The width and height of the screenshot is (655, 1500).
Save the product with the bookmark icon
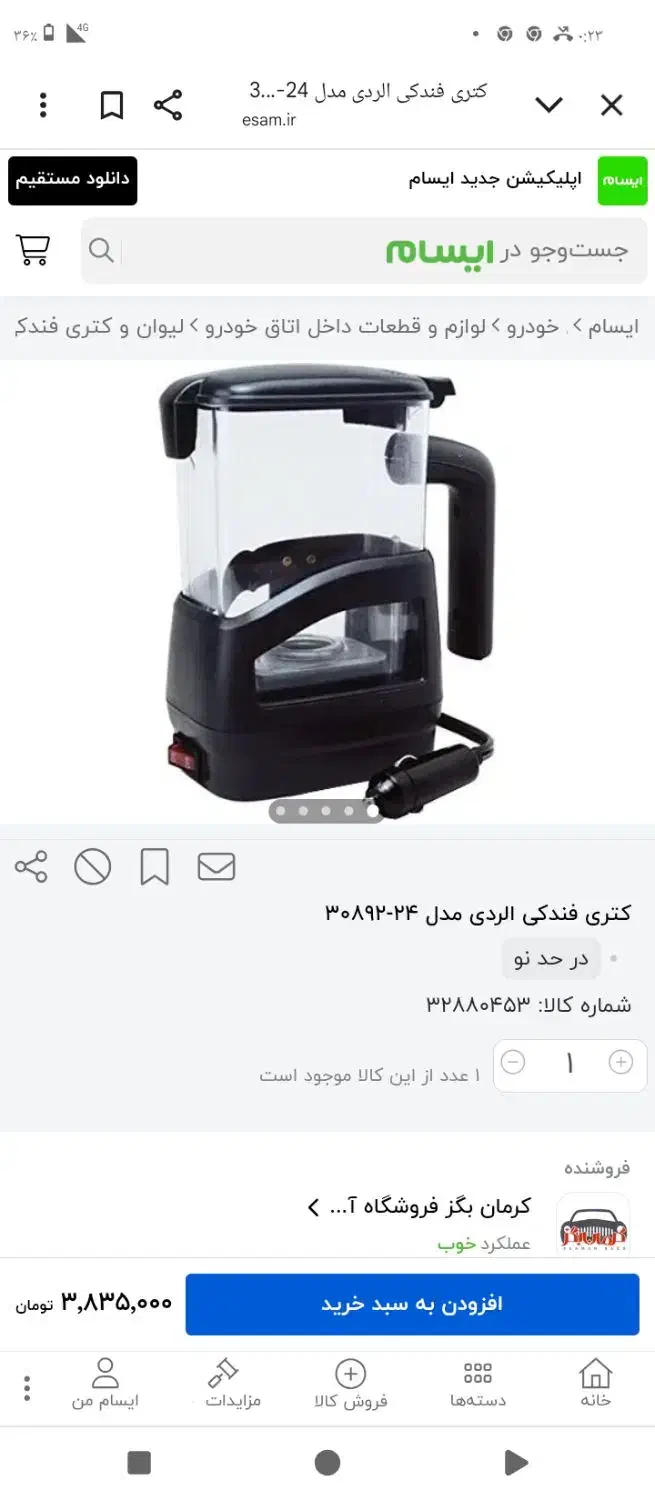coord(154,866)
